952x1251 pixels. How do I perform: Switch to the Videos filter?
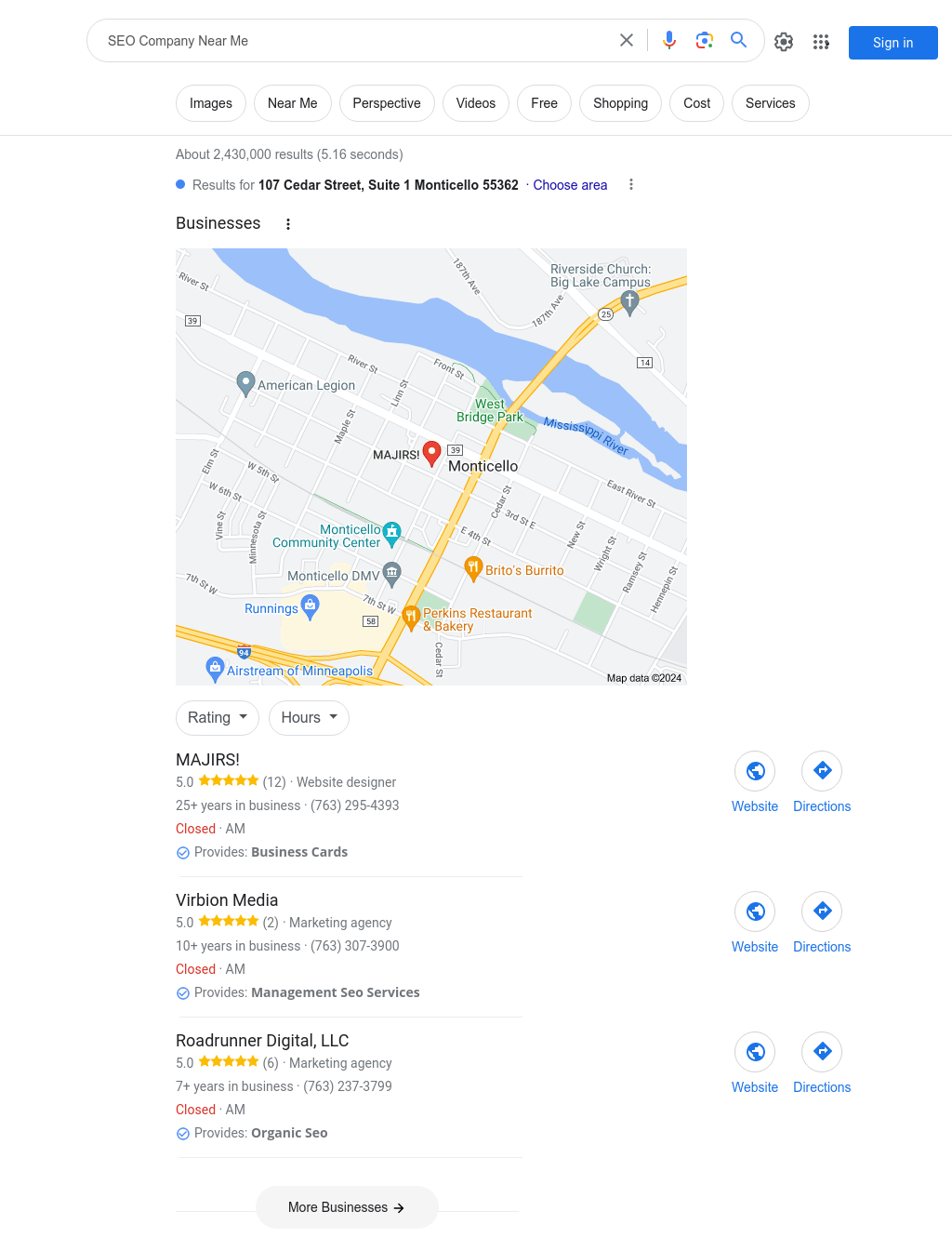[x=476, y=103]
